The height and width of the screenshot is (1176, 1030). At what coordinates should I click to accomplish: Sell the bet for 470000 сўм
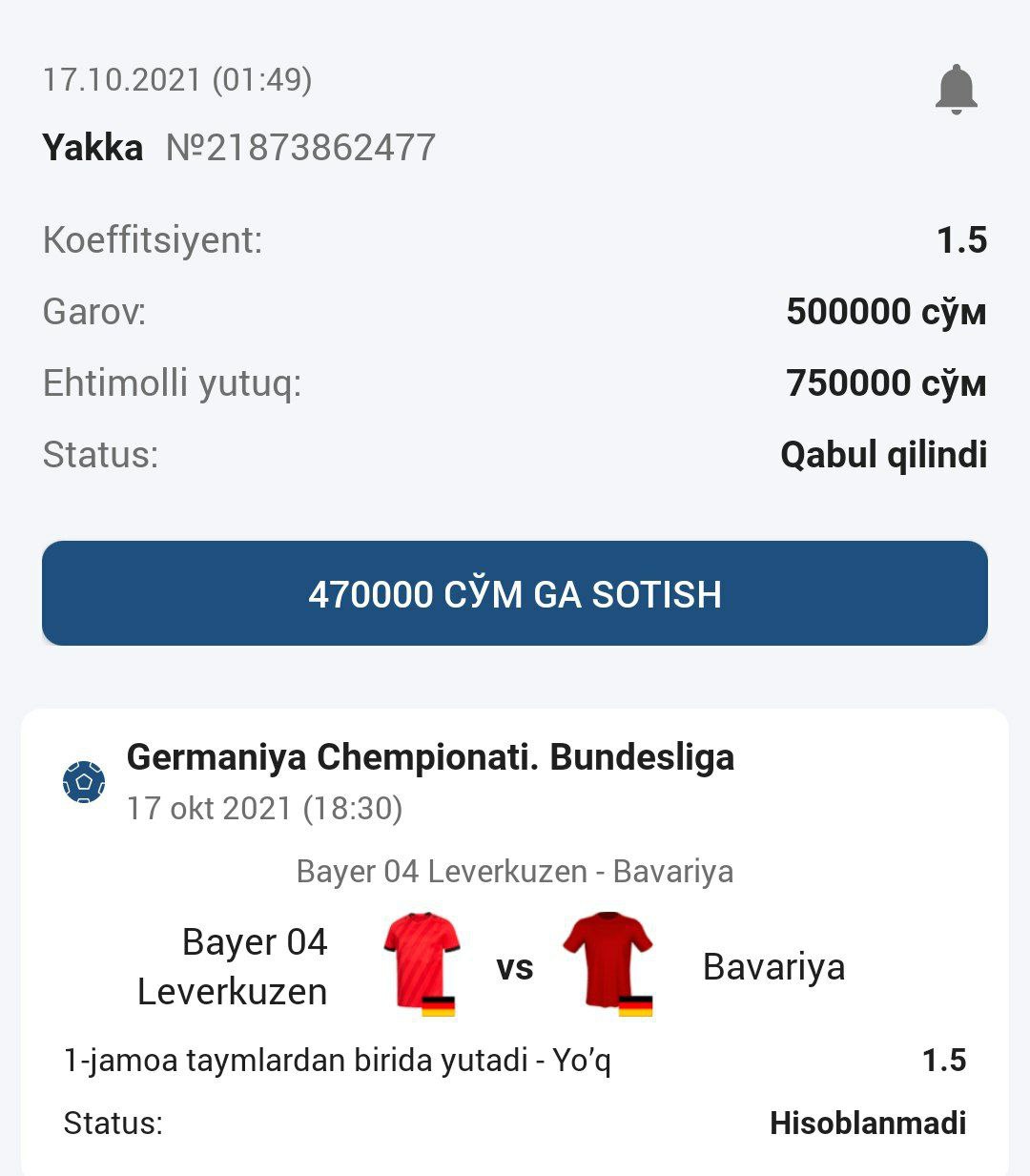(515, 593)
